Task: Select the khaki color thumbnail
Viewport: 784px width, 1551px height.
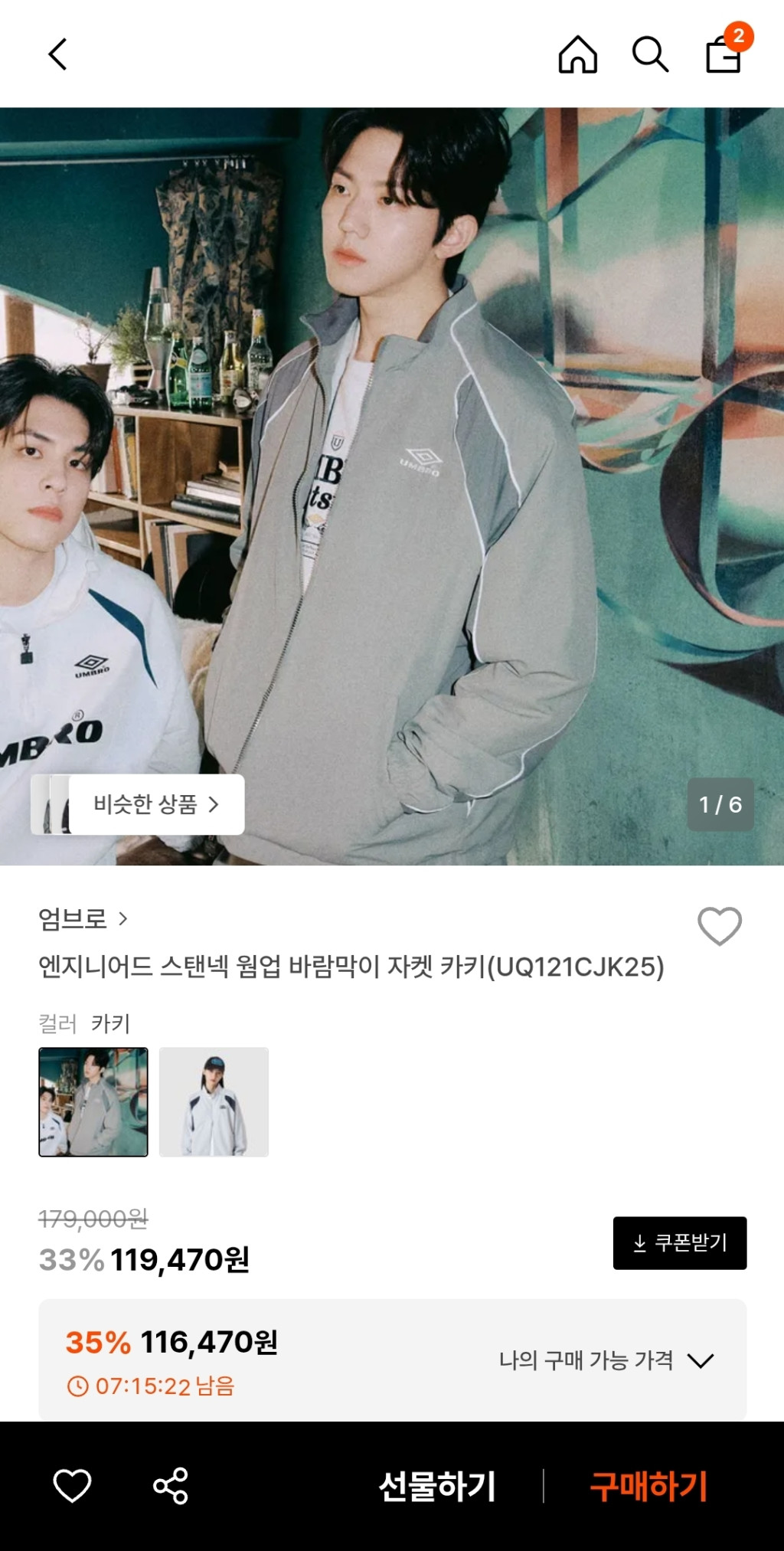Action: tap(93, 1101)
